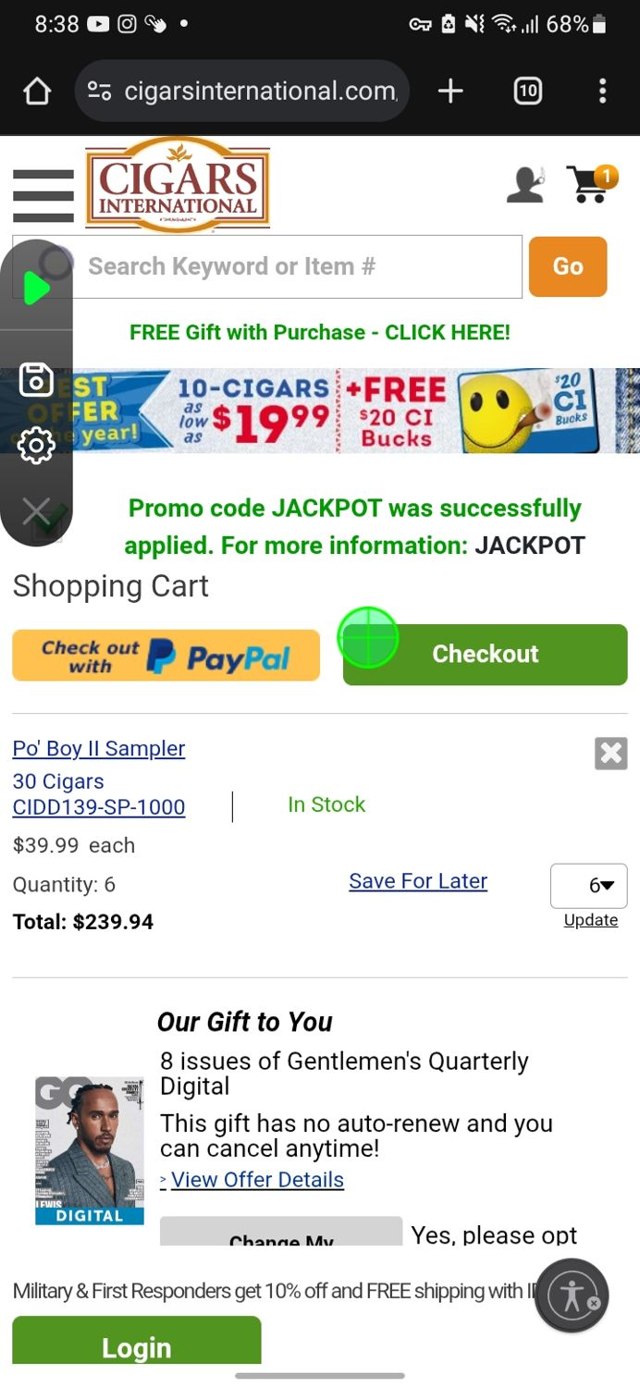Tap the green Login button
This screenshot has height=1387, width=640.
pos(137,1343)
